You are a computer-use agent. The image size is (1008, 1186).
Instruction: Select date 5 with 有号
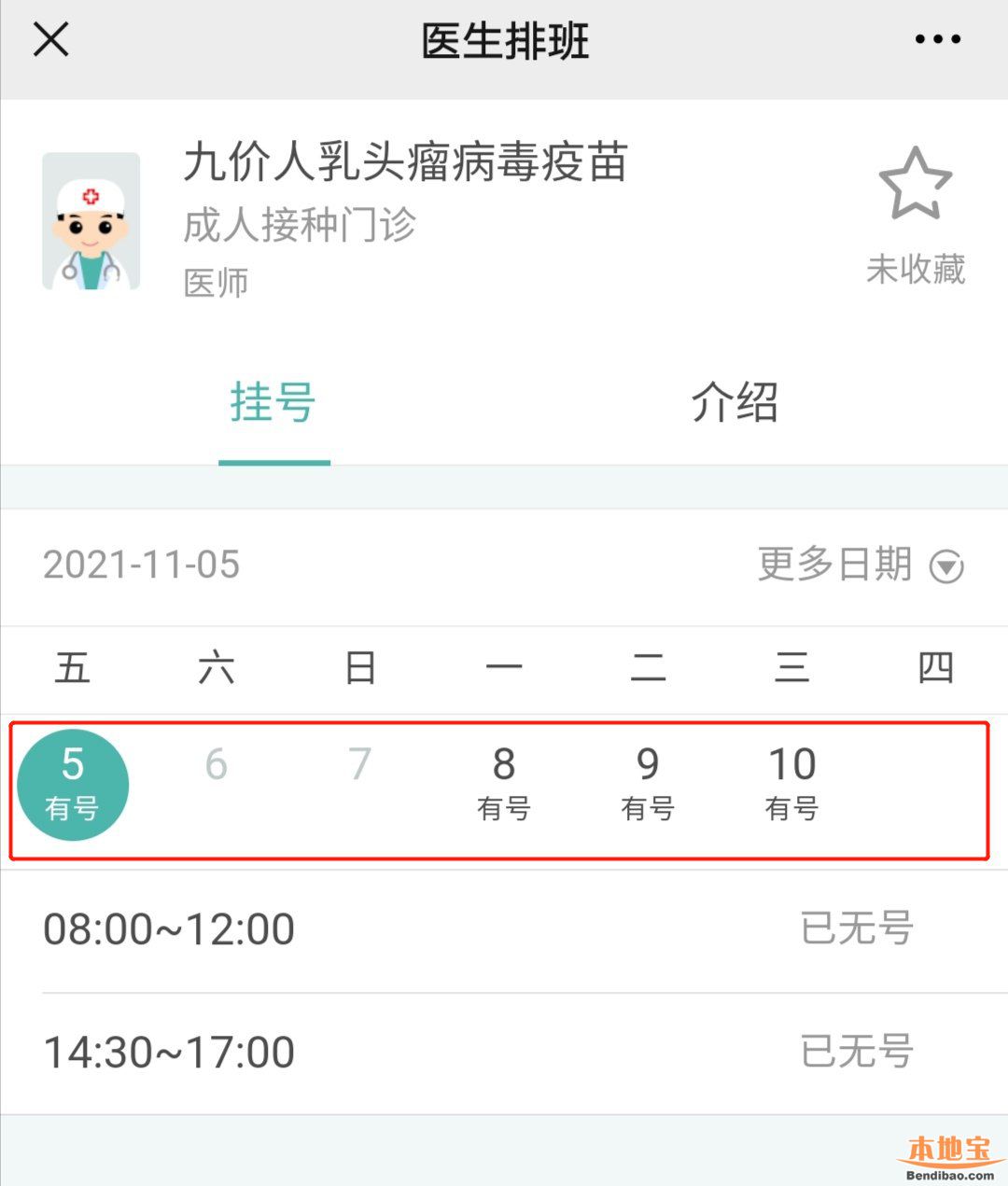[x=73, y=785]
